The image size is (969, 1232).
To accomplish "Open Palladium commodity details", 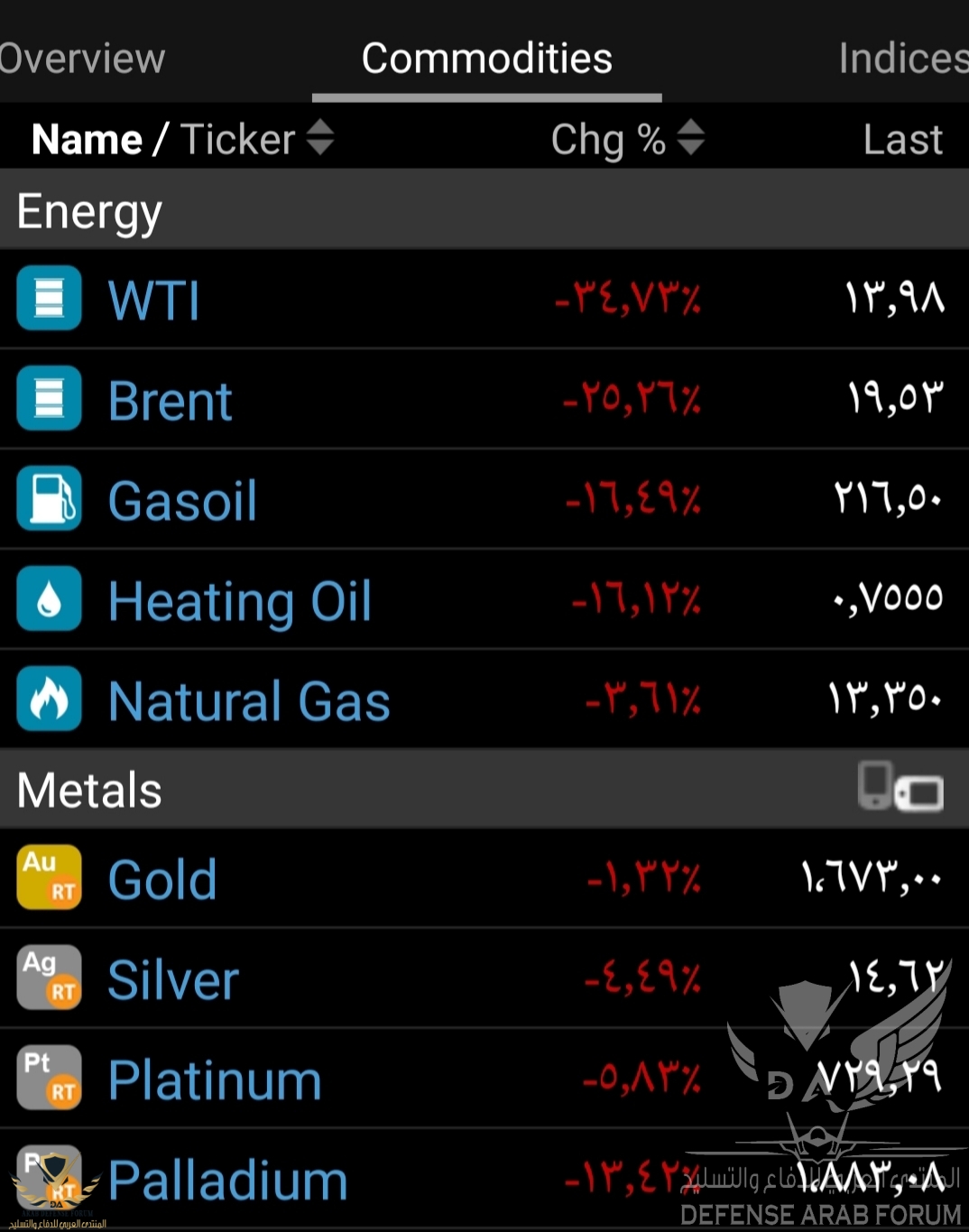I will pyautogui.click(x=227, y=1180).
